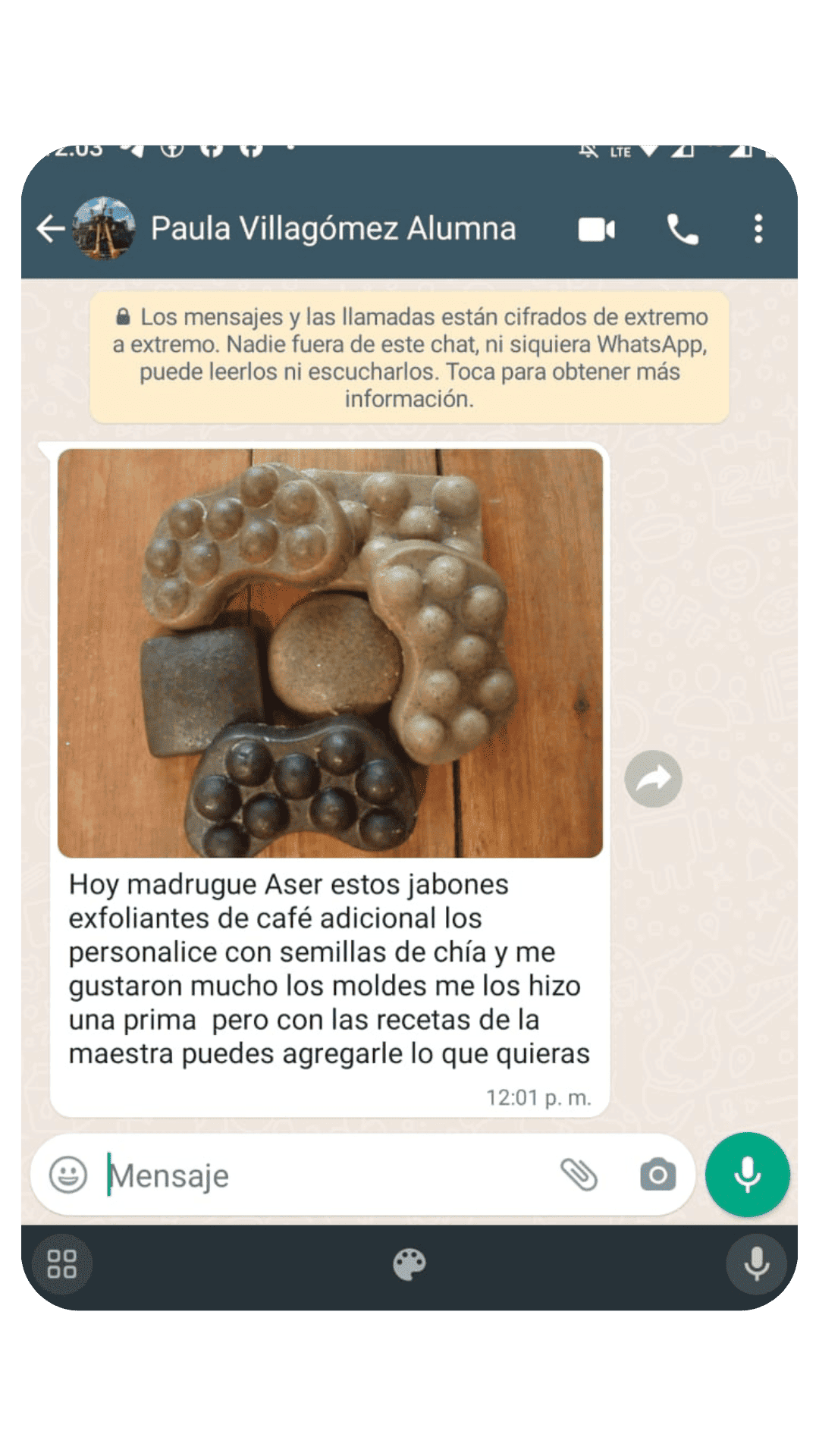Viewport: 819px width, 1456px height.
Task: Open the chat overflow menu
Action: [758, 229]
